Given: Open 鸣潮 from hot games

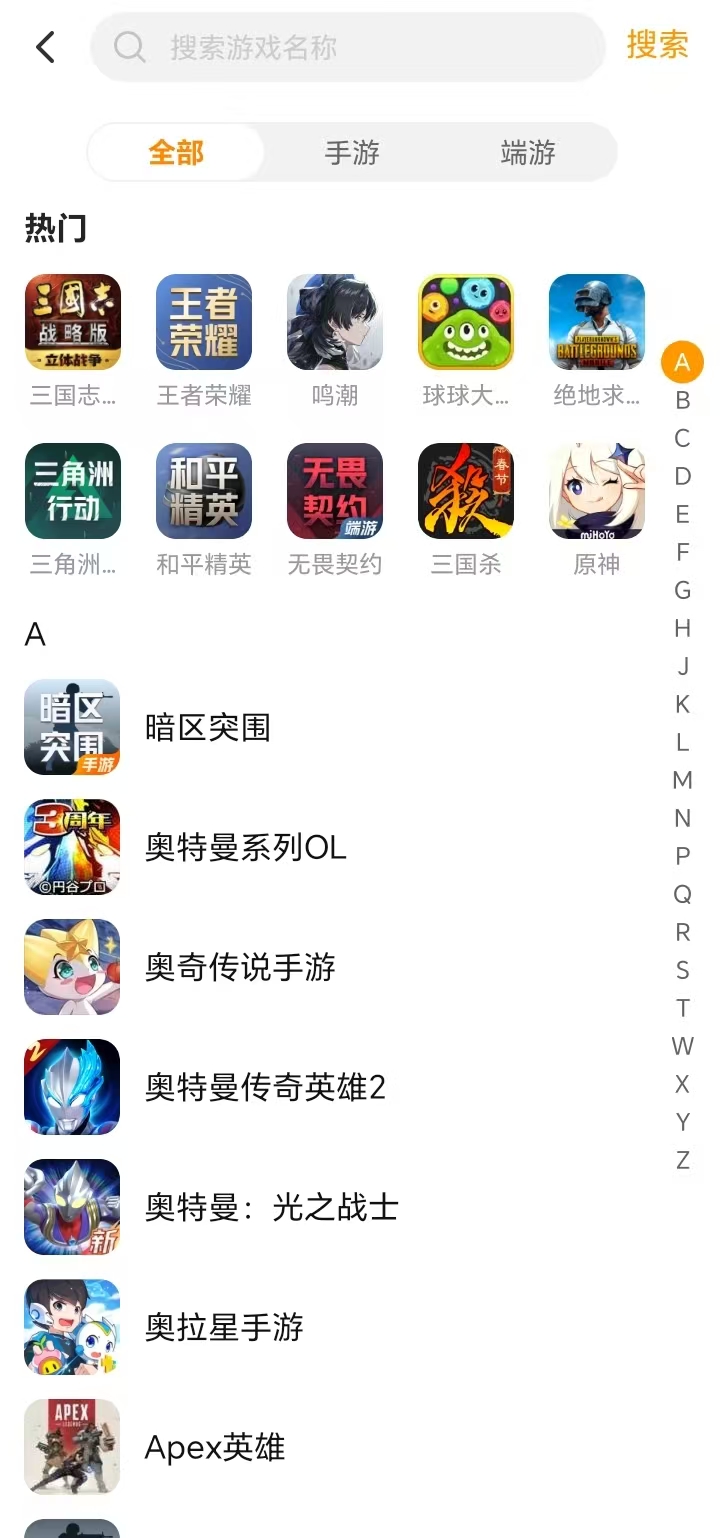Looking at the screenshot, I should (x=335, y=323).
